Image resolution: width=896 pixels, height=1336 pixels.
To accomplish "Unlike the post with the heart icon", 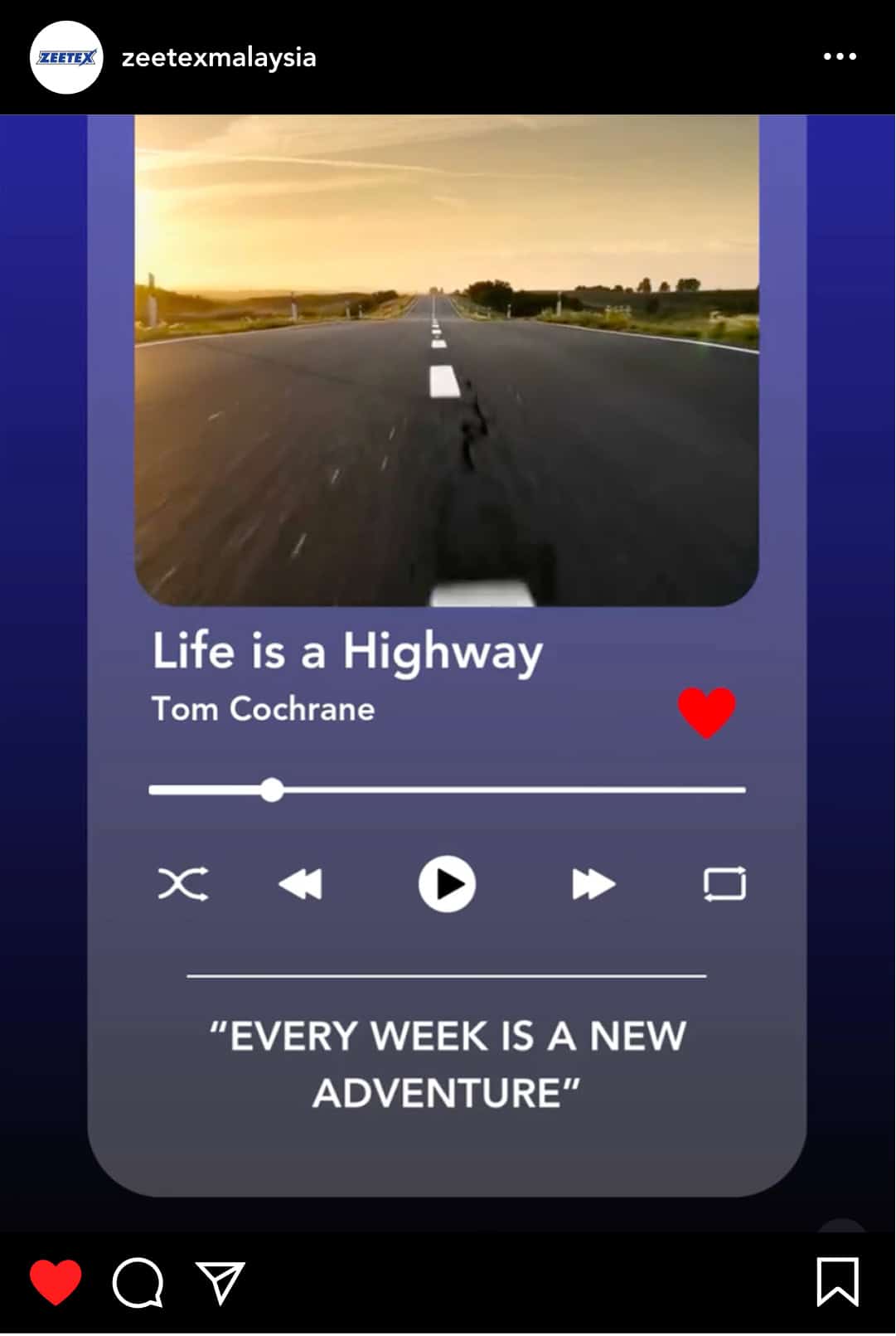I will click(56, 1281).
